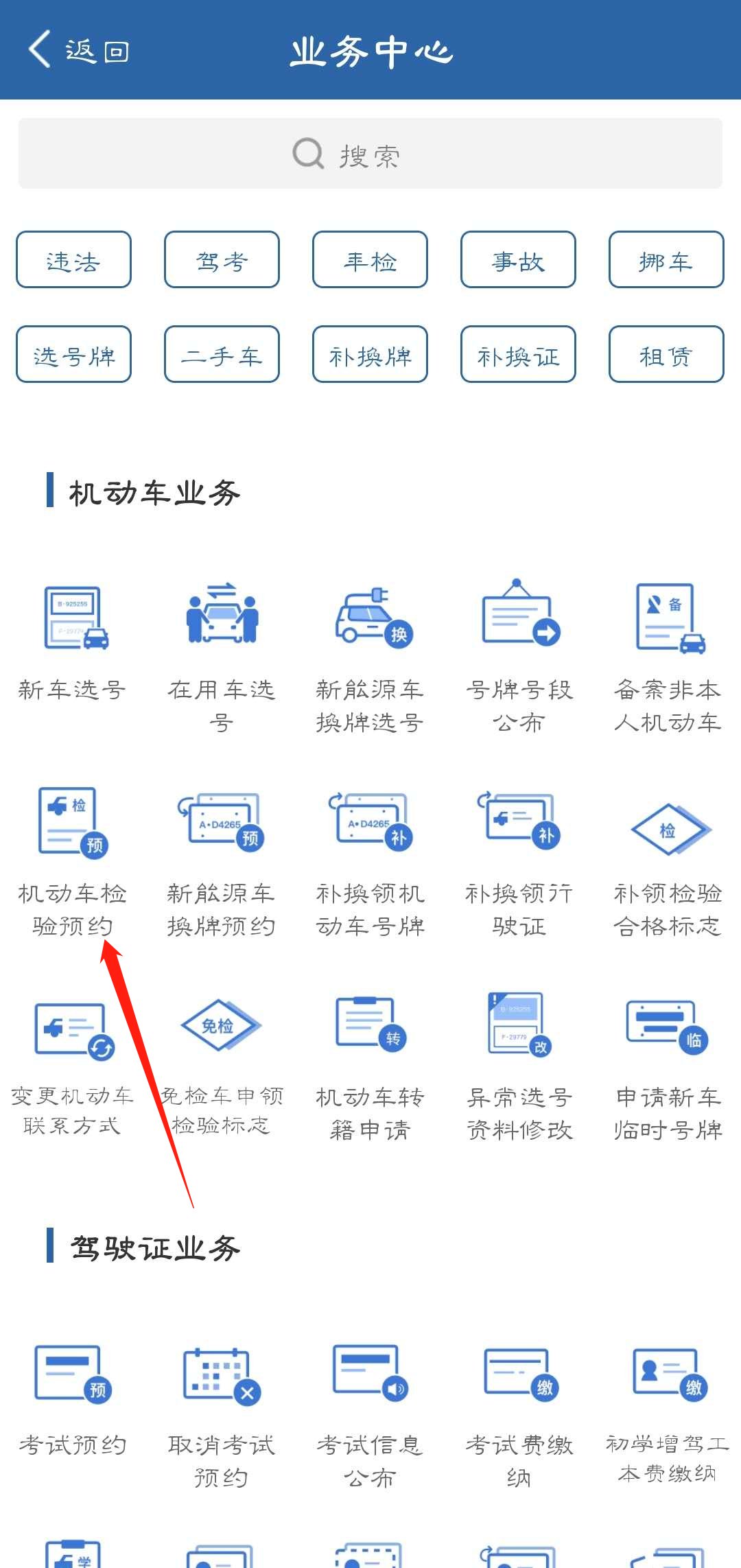Image resolution: width=741 pixels, height=1568 pixels.
Task: Tap the 挪车 chip
Action: tap(666, 260)
